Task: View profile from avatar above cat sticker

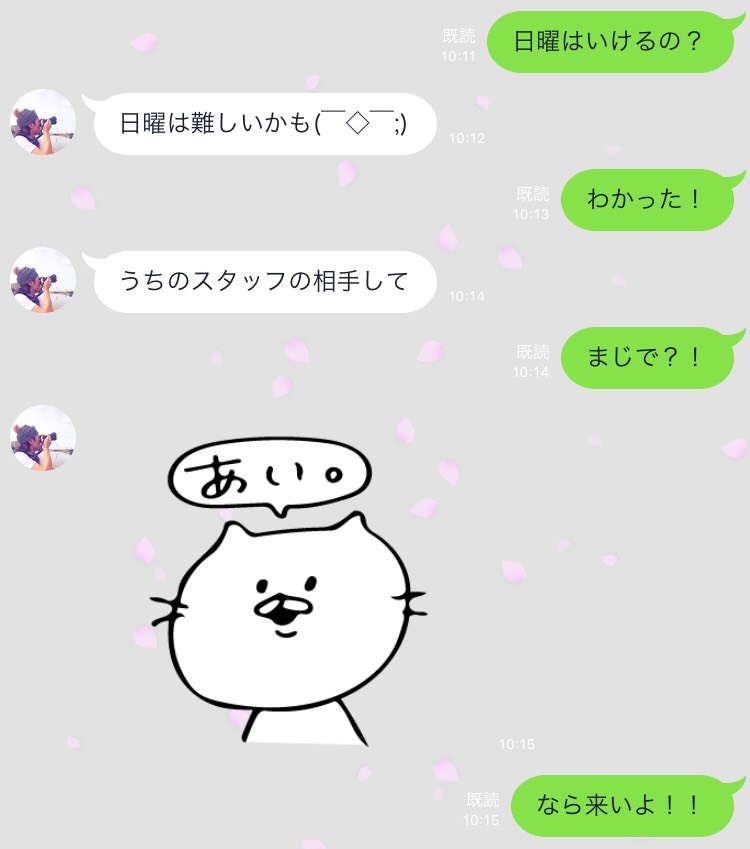Action: [x=43, y=438]
